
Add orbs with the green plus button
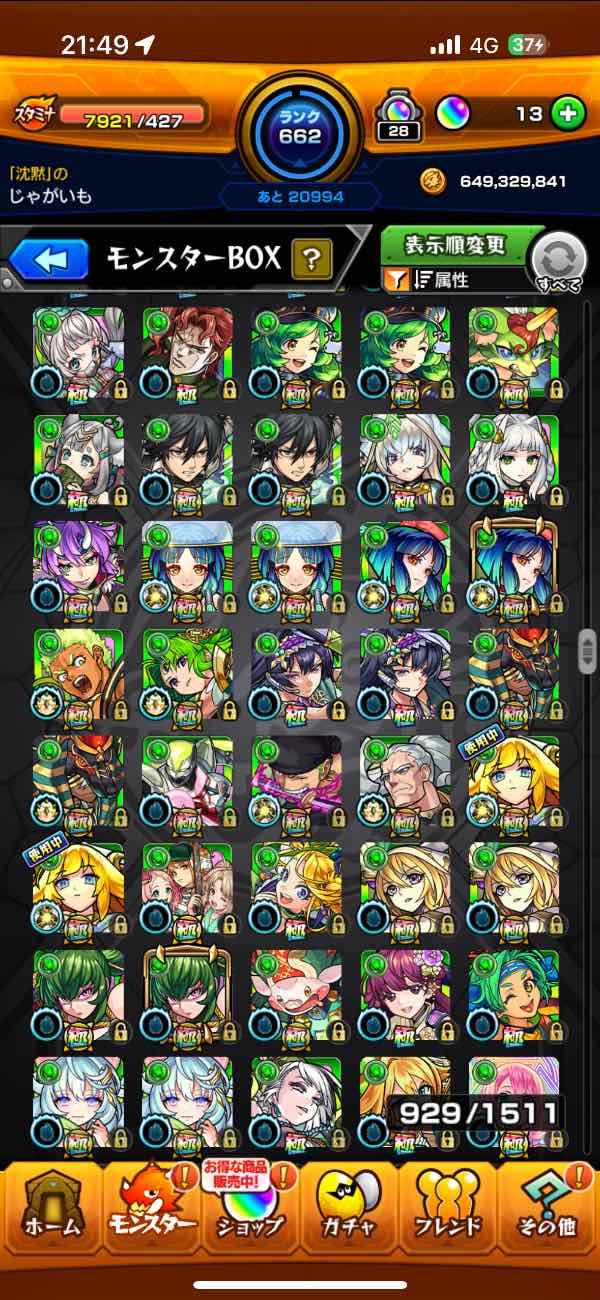pyautogui.click(x=567, y=114)
